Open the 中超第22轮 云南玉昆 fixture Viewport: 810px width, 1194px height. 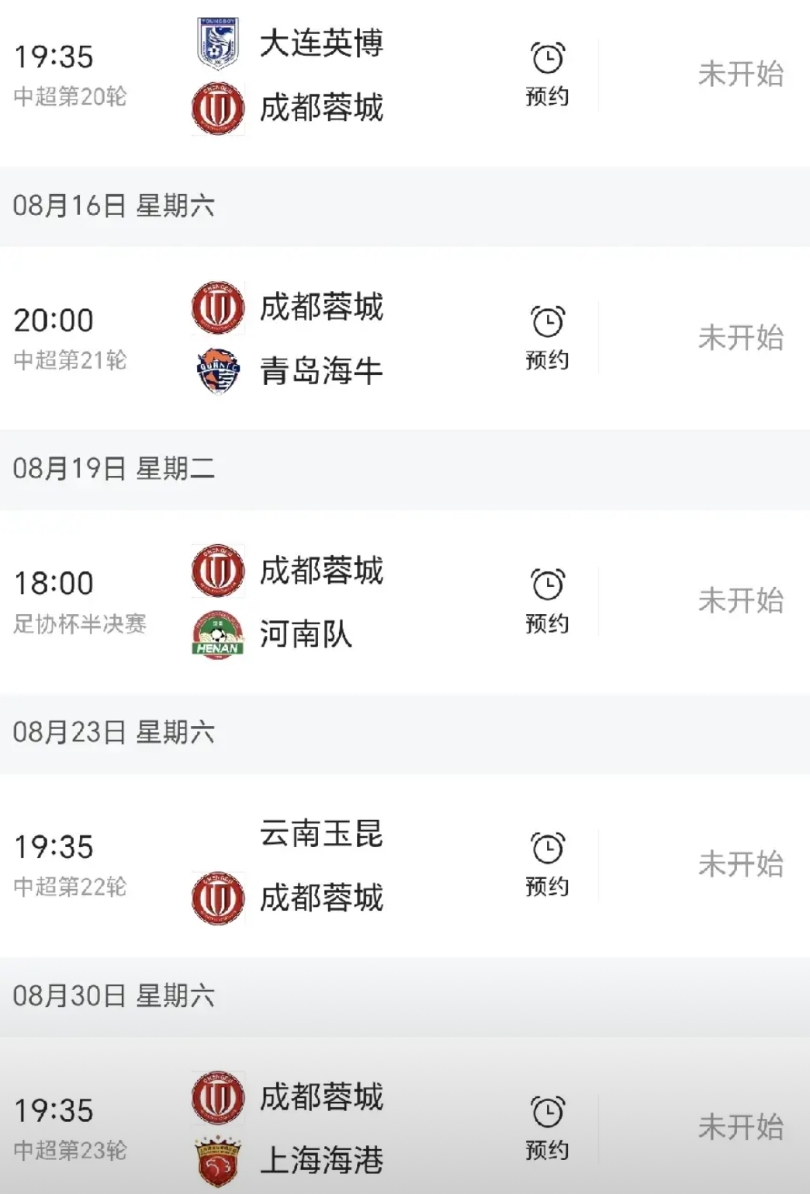click(x=405, y=865)
